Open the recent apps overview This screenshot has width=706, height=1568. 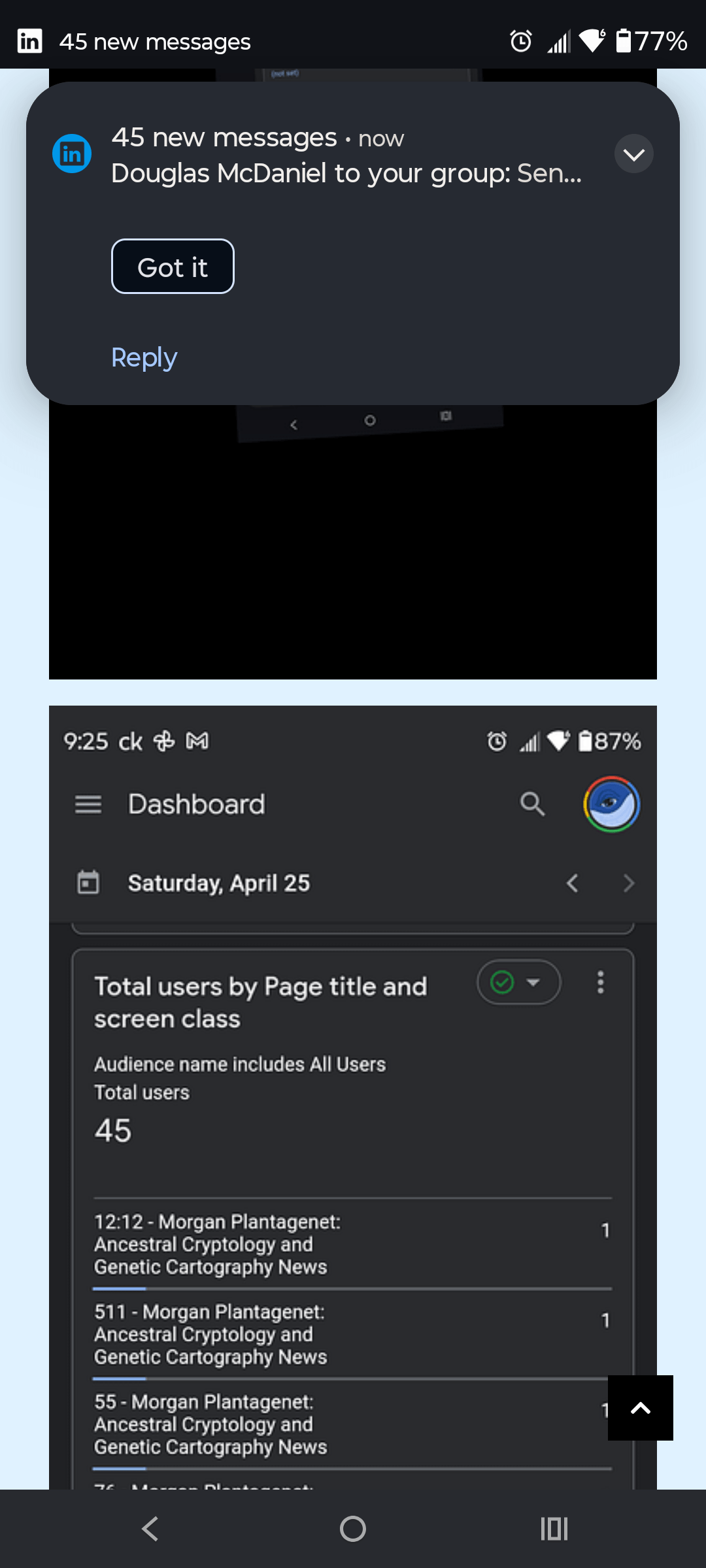pos(554,1529)
